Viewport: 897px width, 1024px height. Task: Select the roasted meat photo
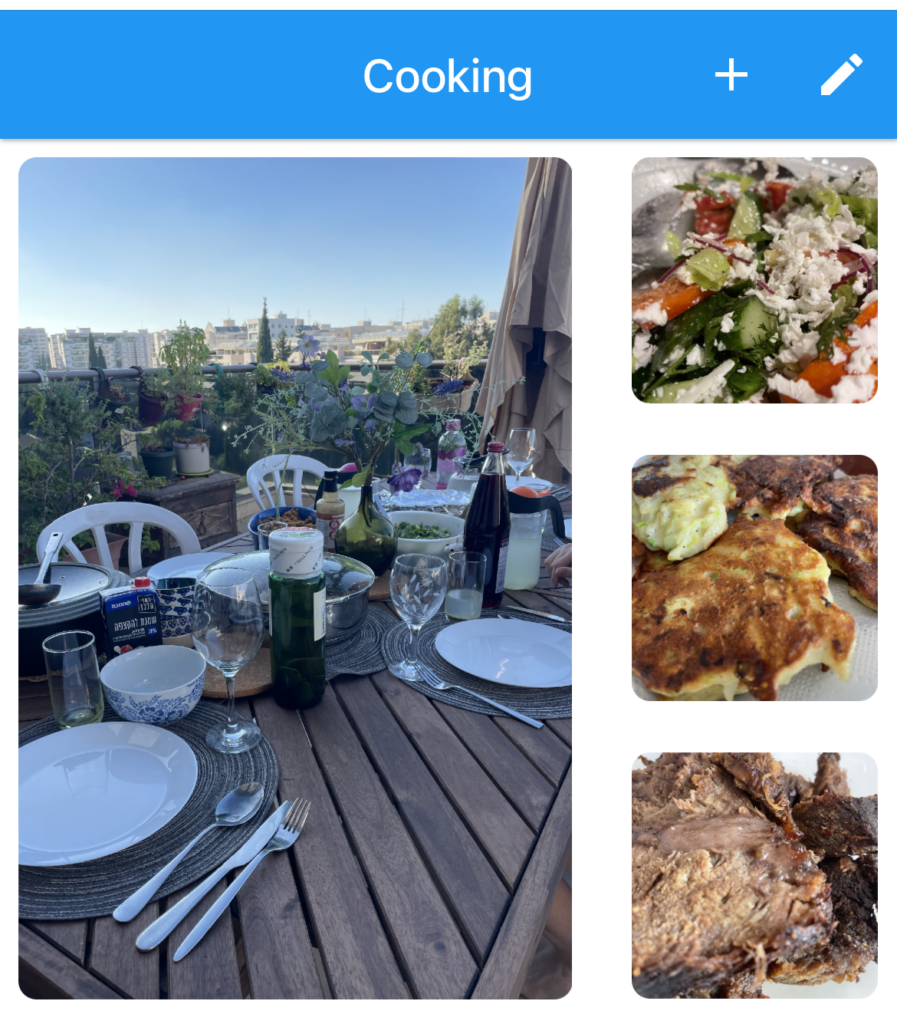point(754,875)
